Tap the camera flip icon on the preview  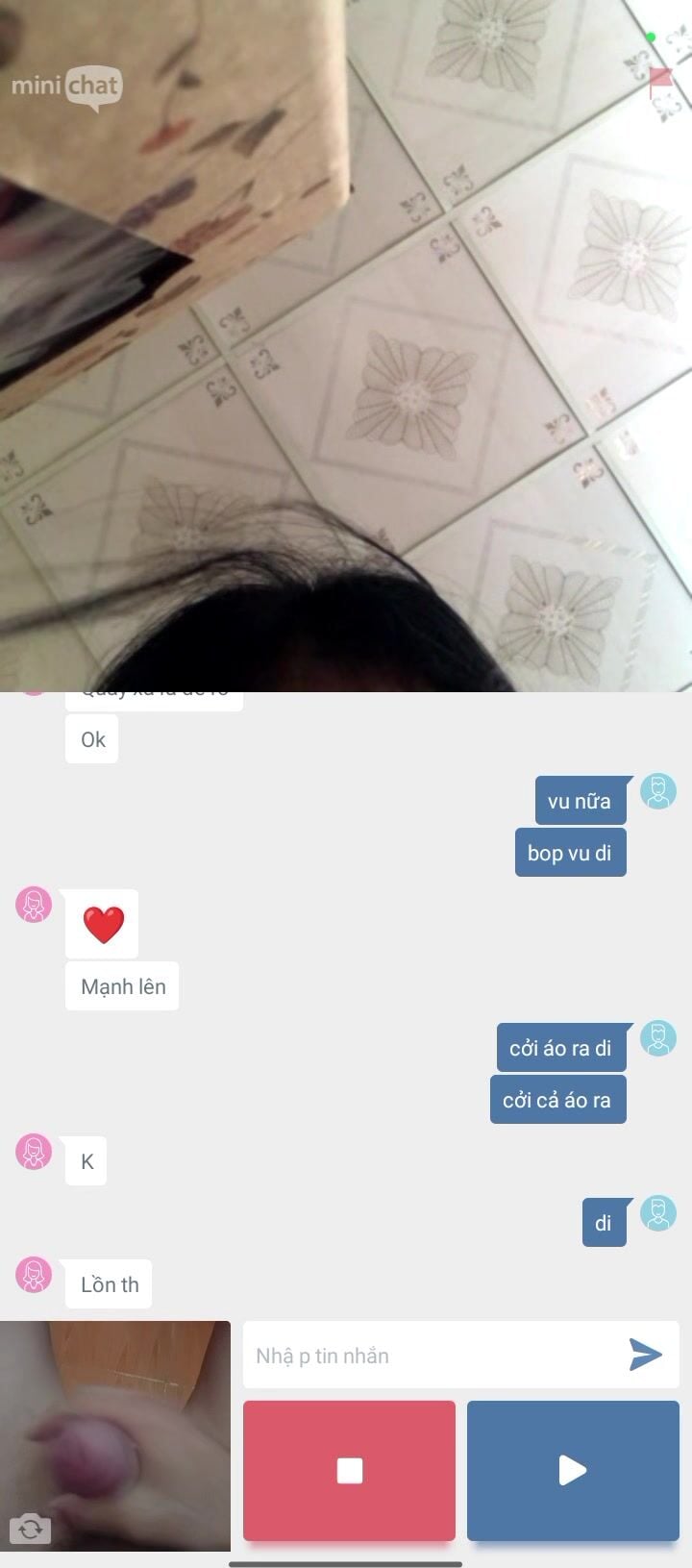pos(32,1529)
